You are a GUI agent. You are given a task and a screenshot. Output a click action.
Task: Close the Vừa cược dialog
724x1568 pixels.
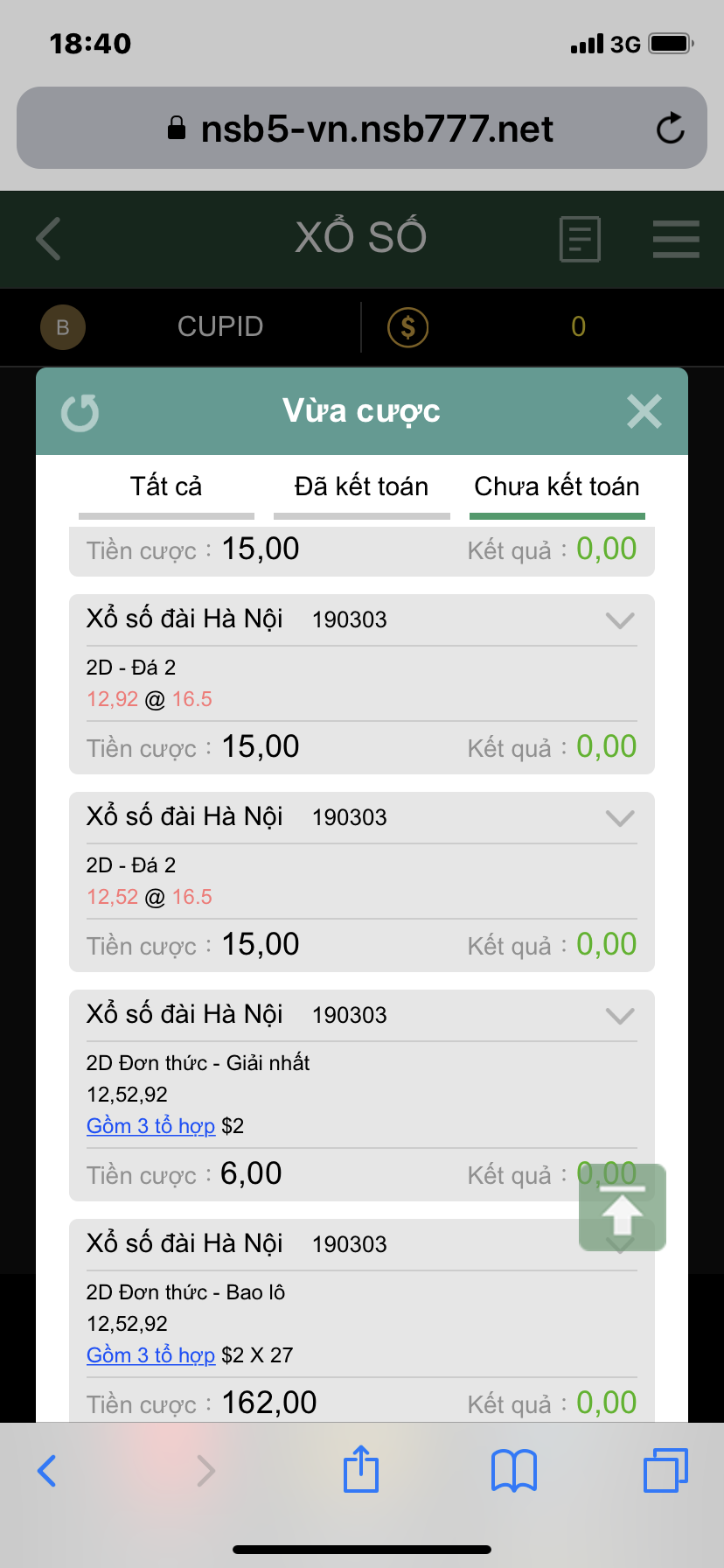[x=644, y=411]
